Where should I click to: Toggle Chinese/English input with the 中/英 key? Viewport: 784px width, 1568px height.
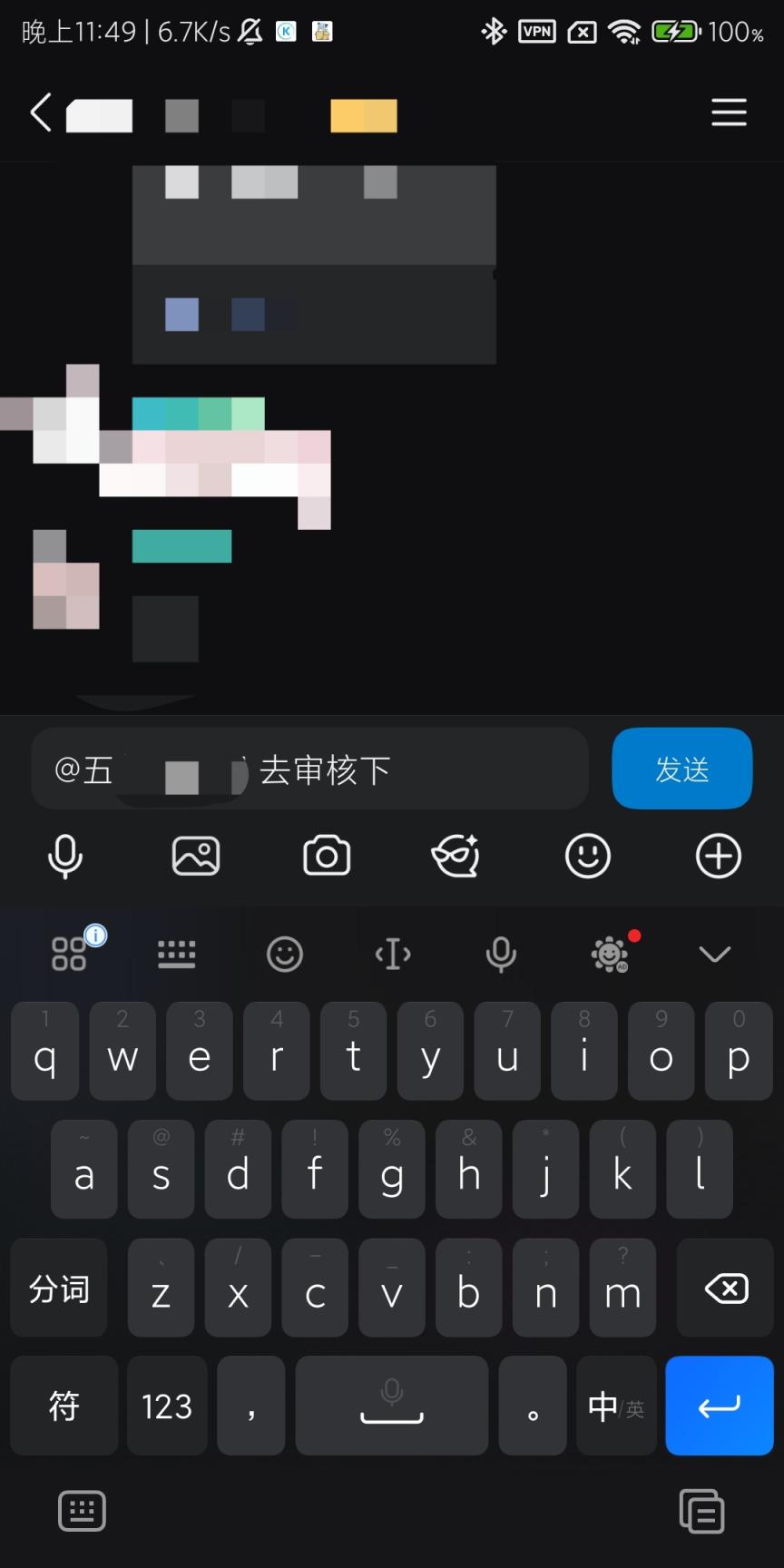[x=616, y=1406]
